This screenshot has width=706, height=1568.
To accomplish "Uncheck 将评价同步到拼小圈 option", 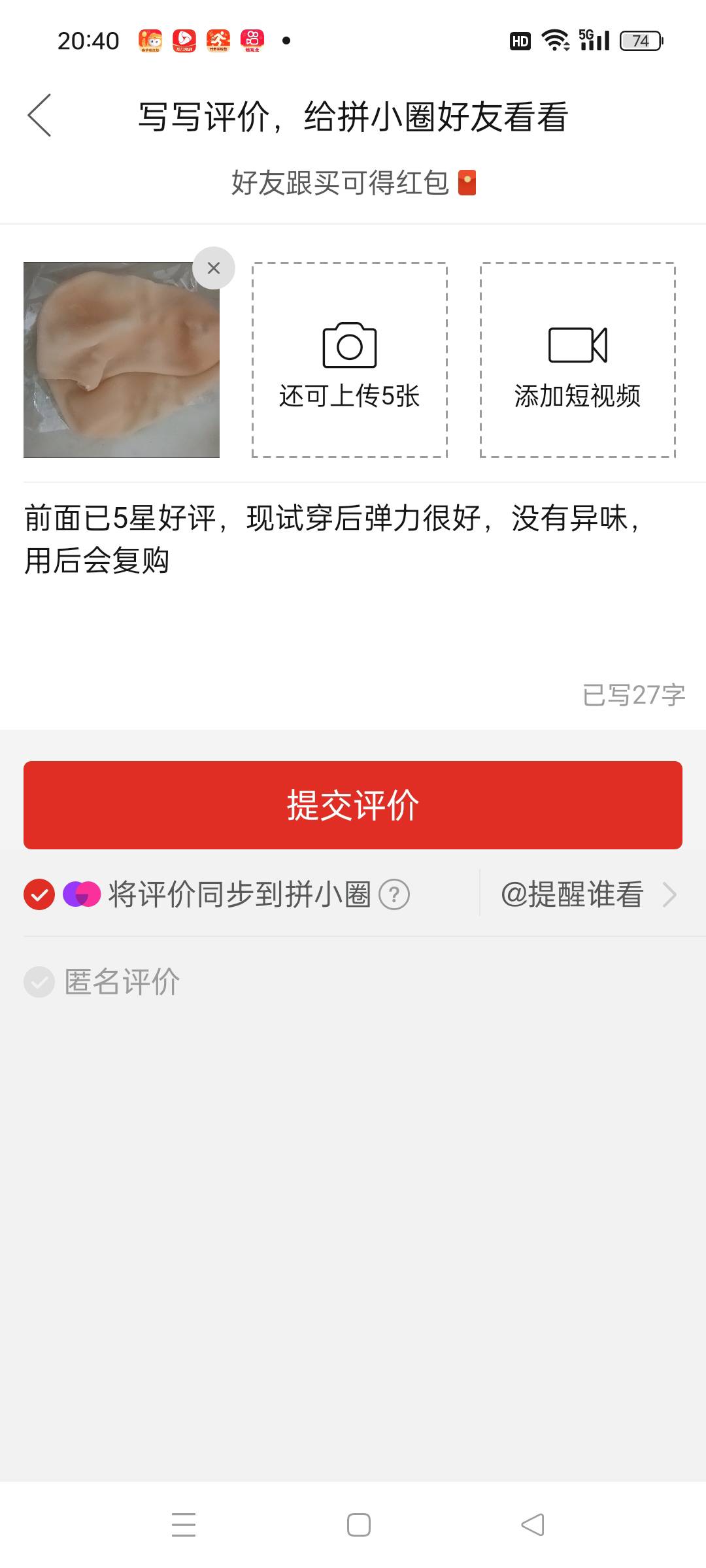I will (x=39, y=894).
